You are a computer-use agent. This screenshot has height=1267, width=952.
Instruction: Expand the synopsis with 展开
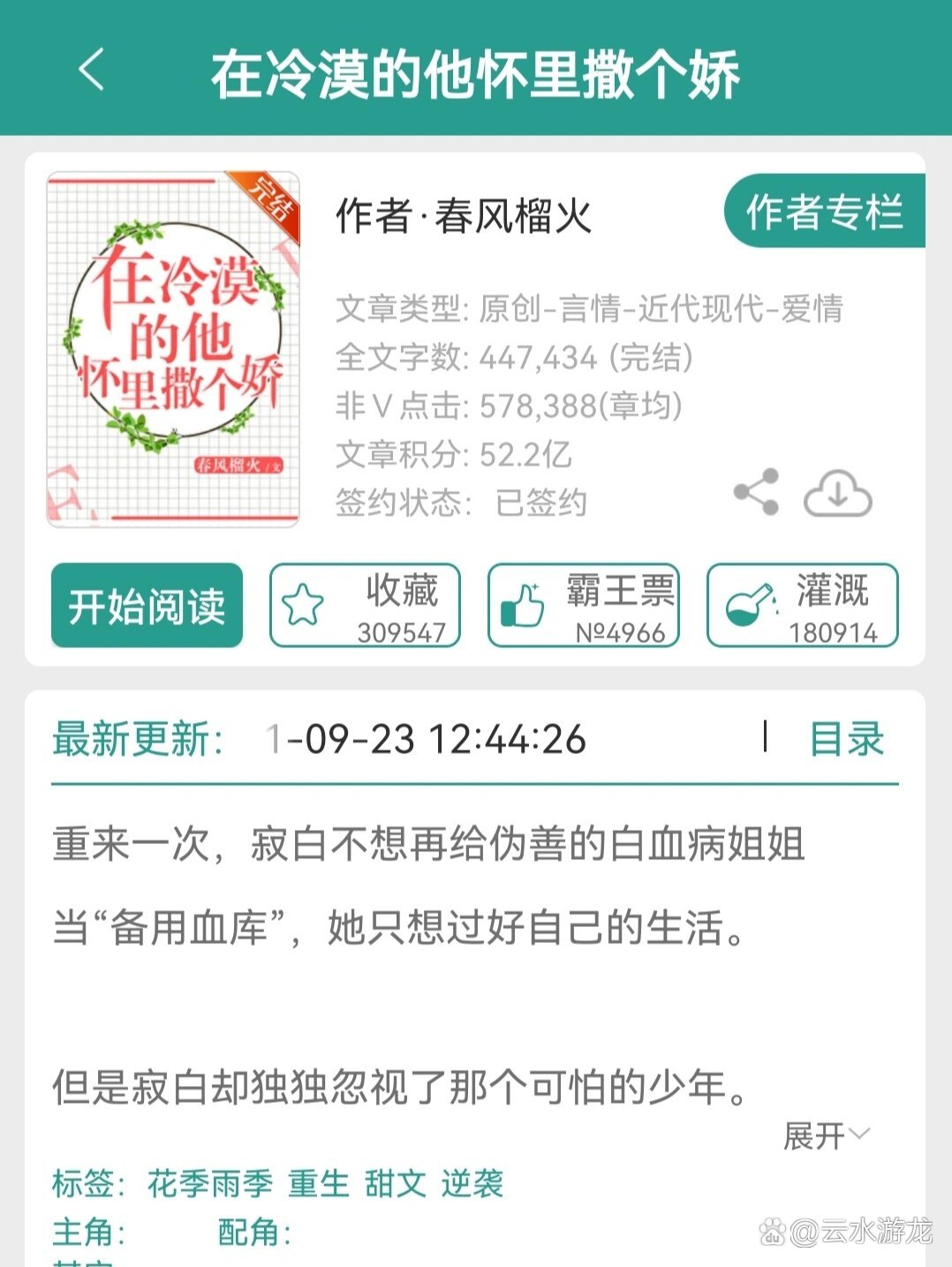pos(826,1135)
